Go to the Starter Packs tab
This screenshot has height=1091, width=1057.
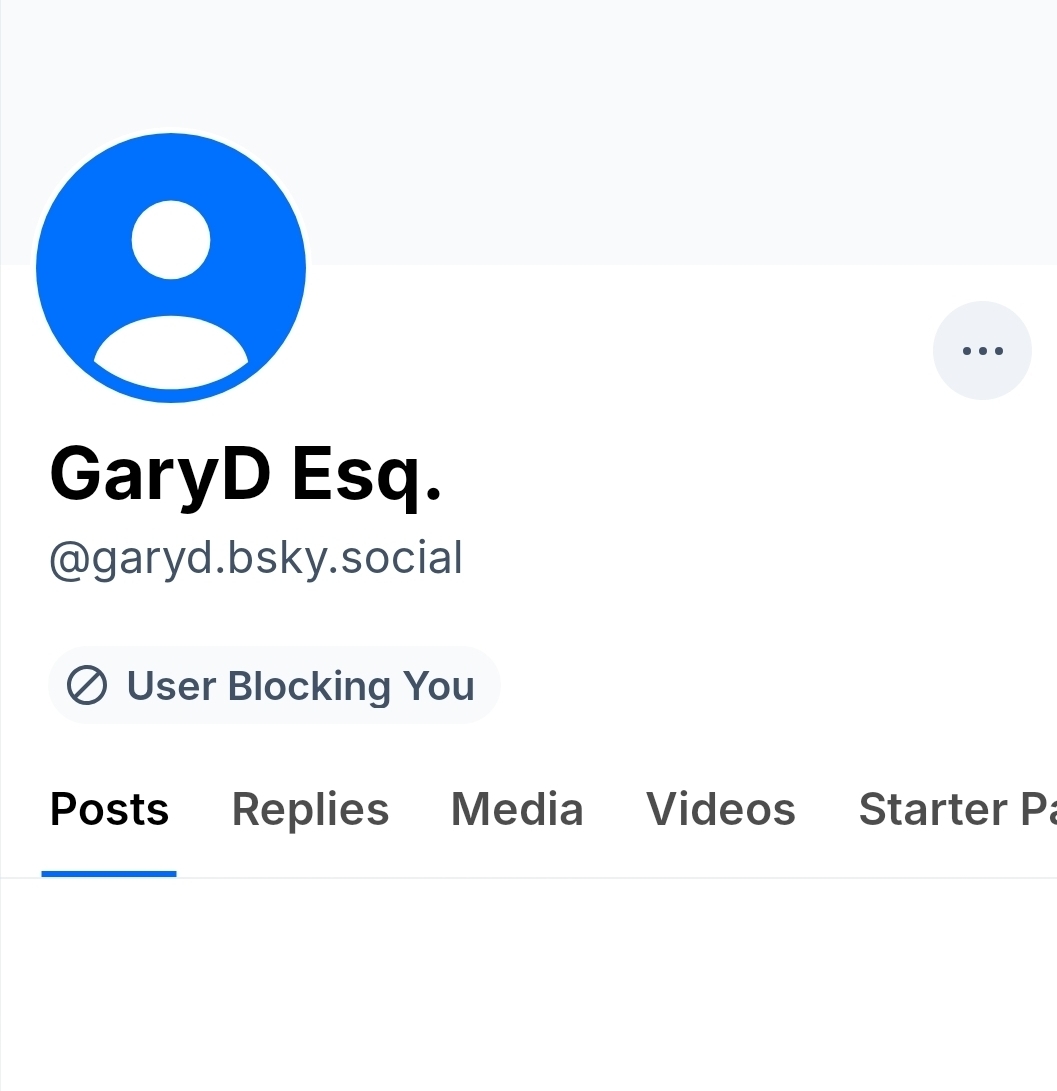[x=955, y=809]
